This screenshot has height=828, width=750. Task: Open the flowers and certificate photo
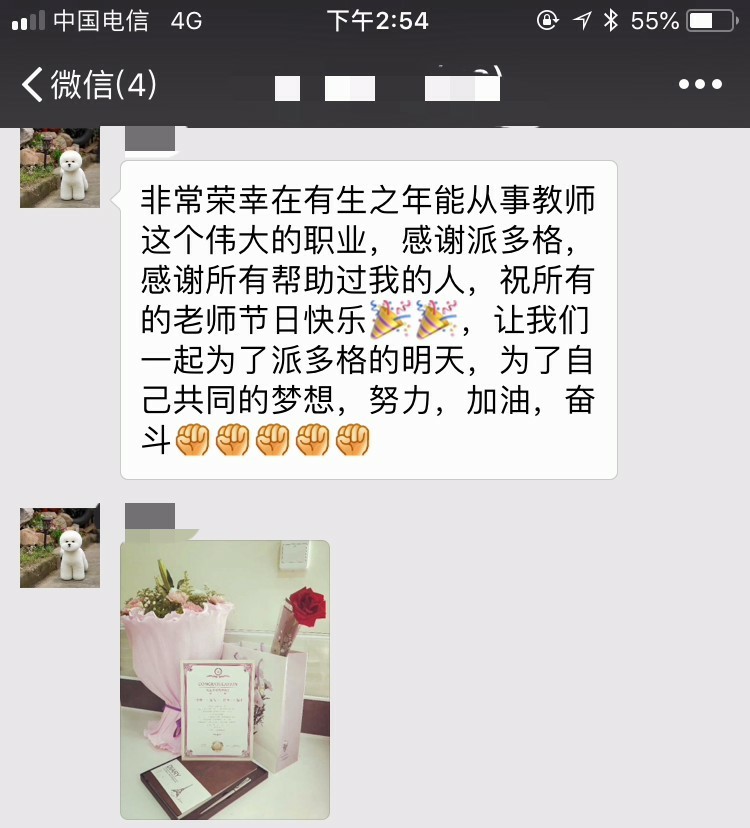tap(225, 680)
